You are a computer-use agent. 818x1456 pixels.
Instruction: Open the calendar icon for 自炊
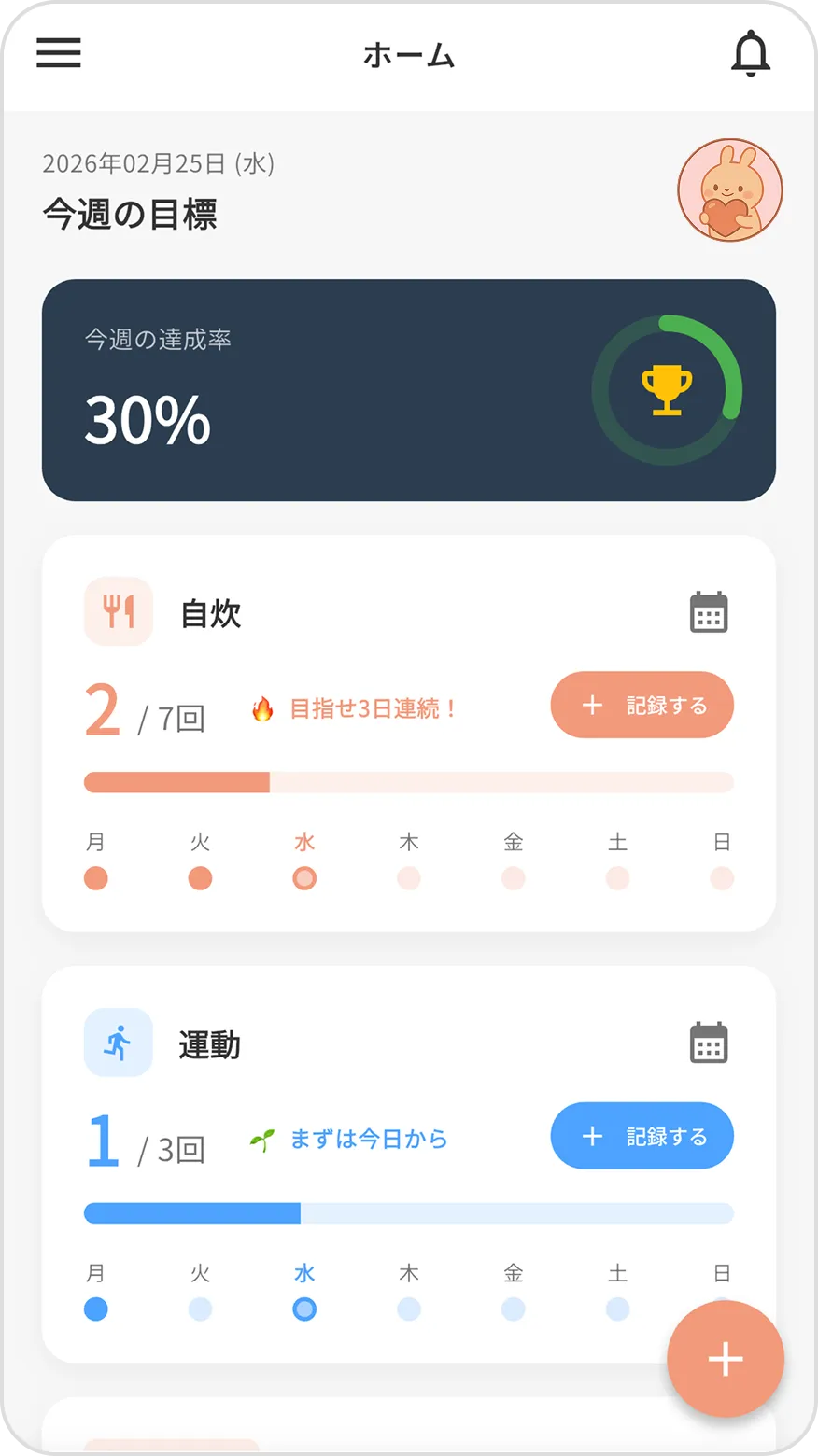pos(709,612)
